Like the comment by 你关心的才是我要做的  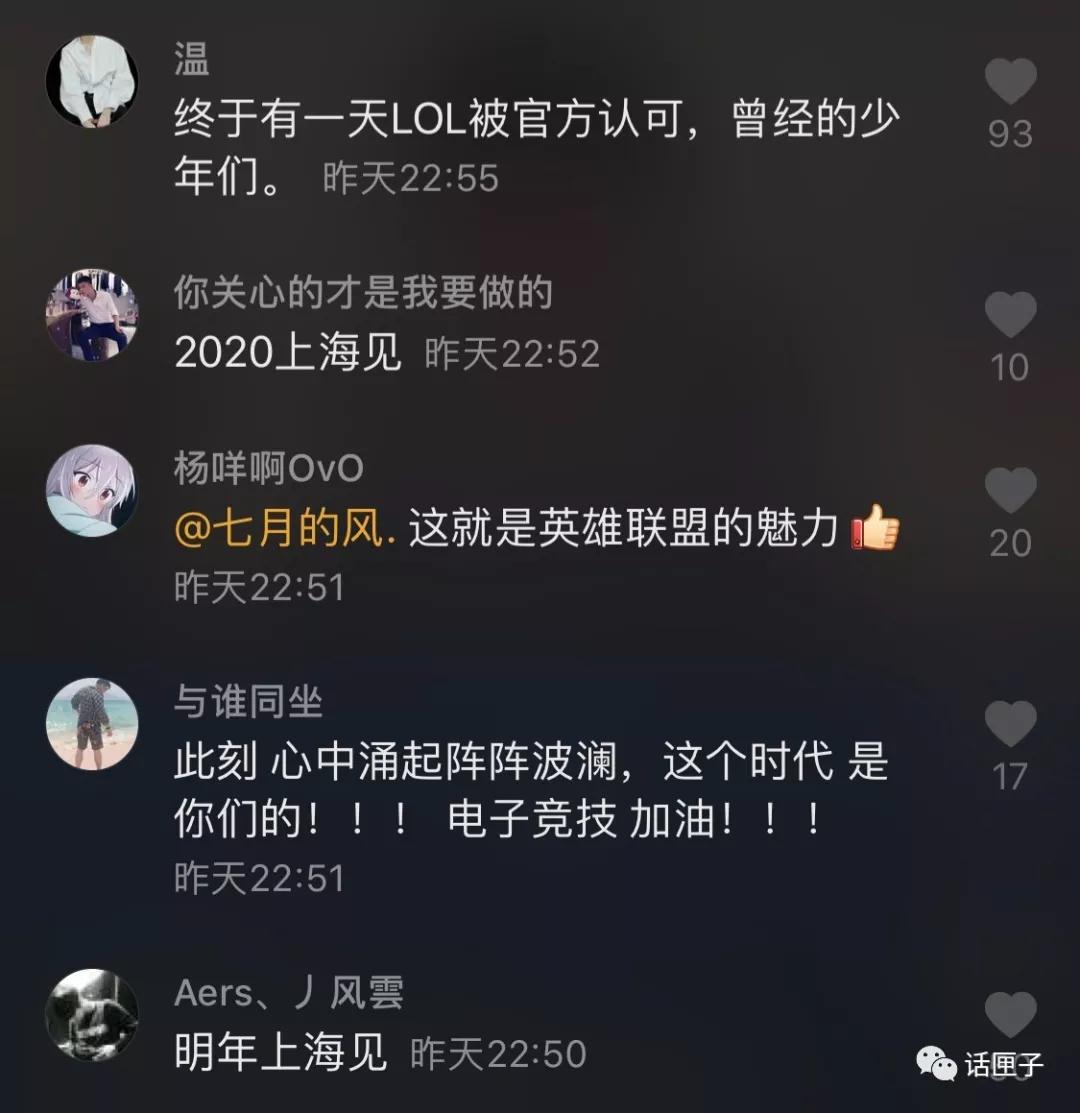(x=1010, y=315)
